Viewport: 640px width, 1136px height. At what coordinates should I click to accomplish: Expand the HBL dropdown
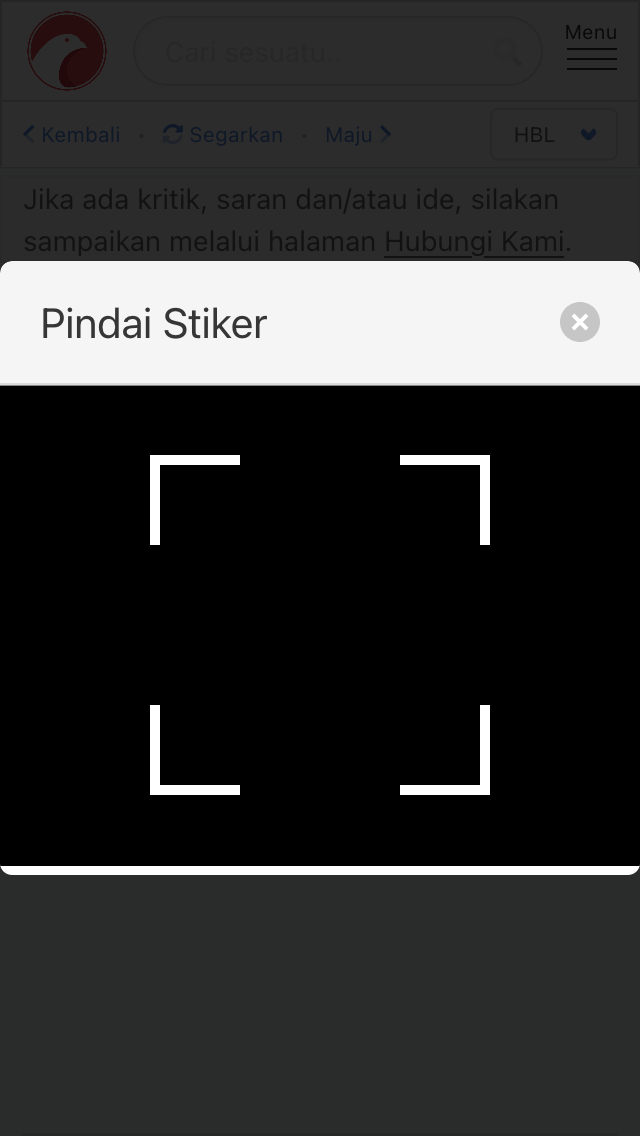coord(554,134)
